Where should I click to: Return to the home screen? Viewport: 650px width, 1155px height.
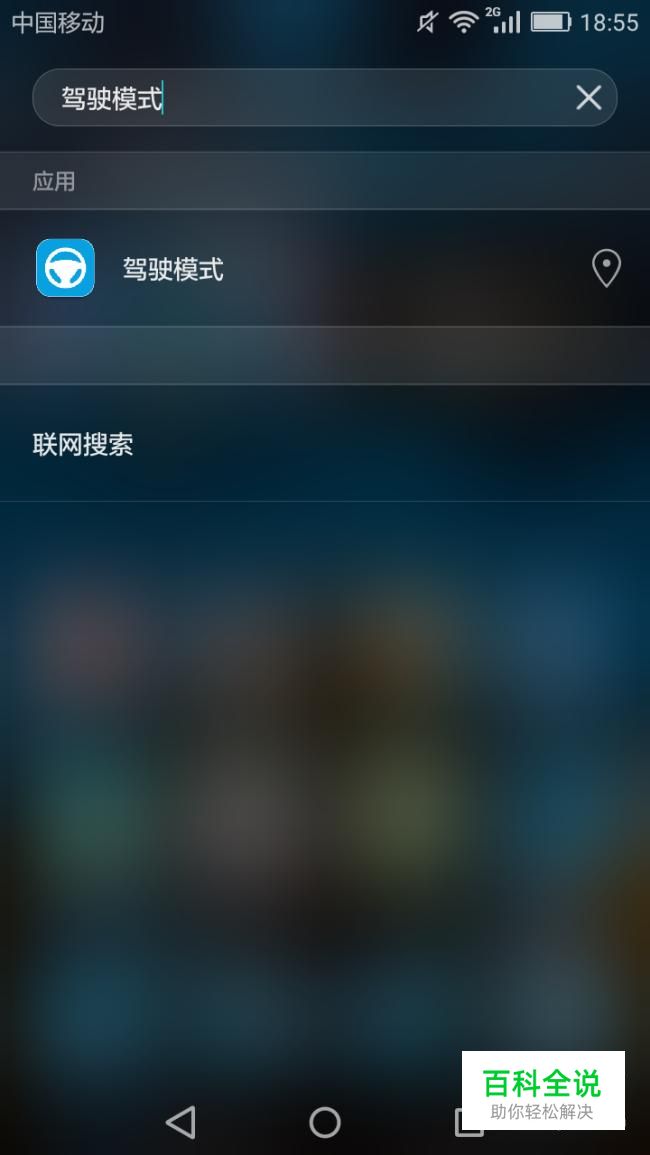click(x=325, y=1122)
